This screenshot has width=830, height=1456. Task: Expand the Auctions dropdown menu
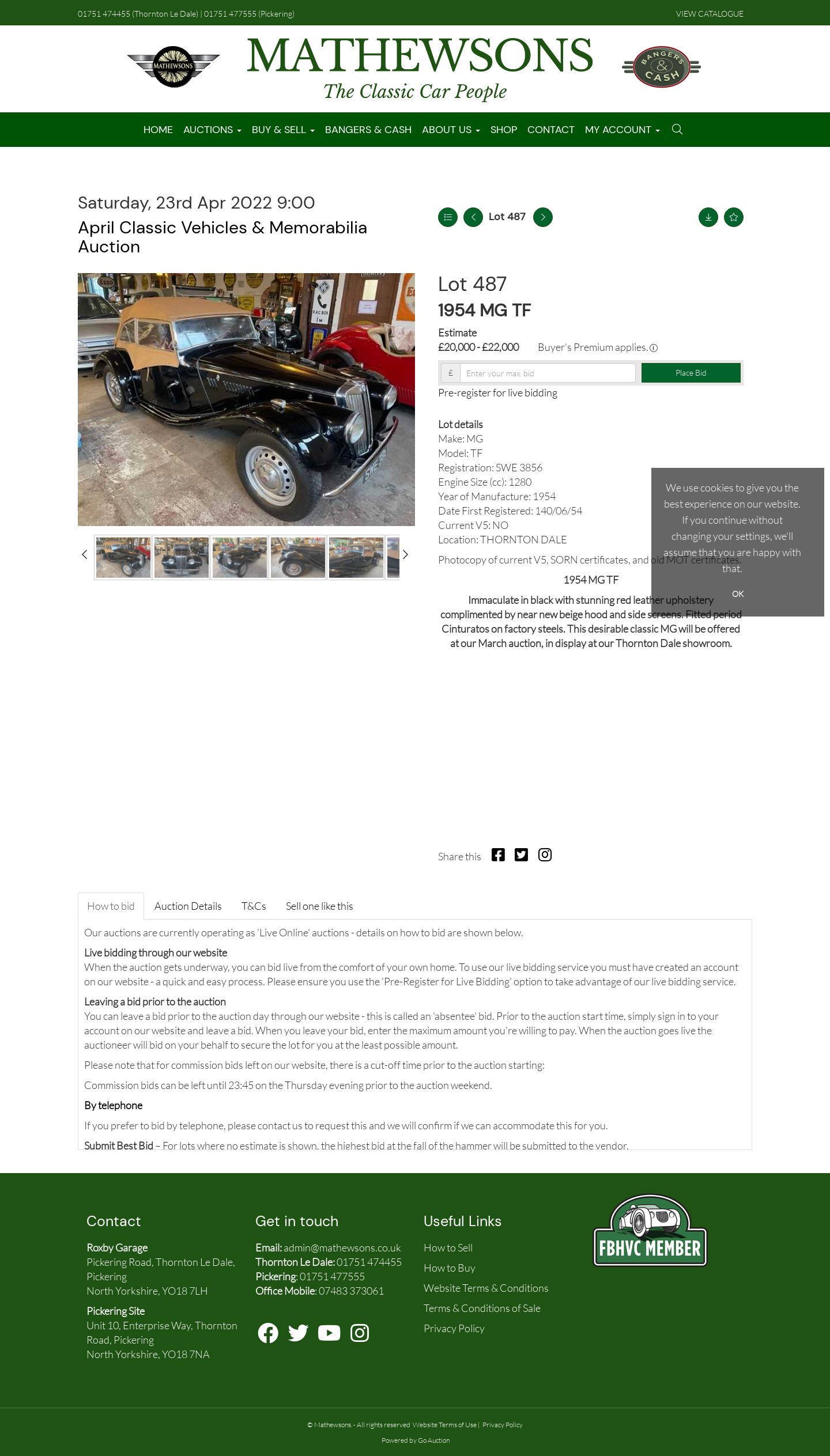(x=212, y=130)
